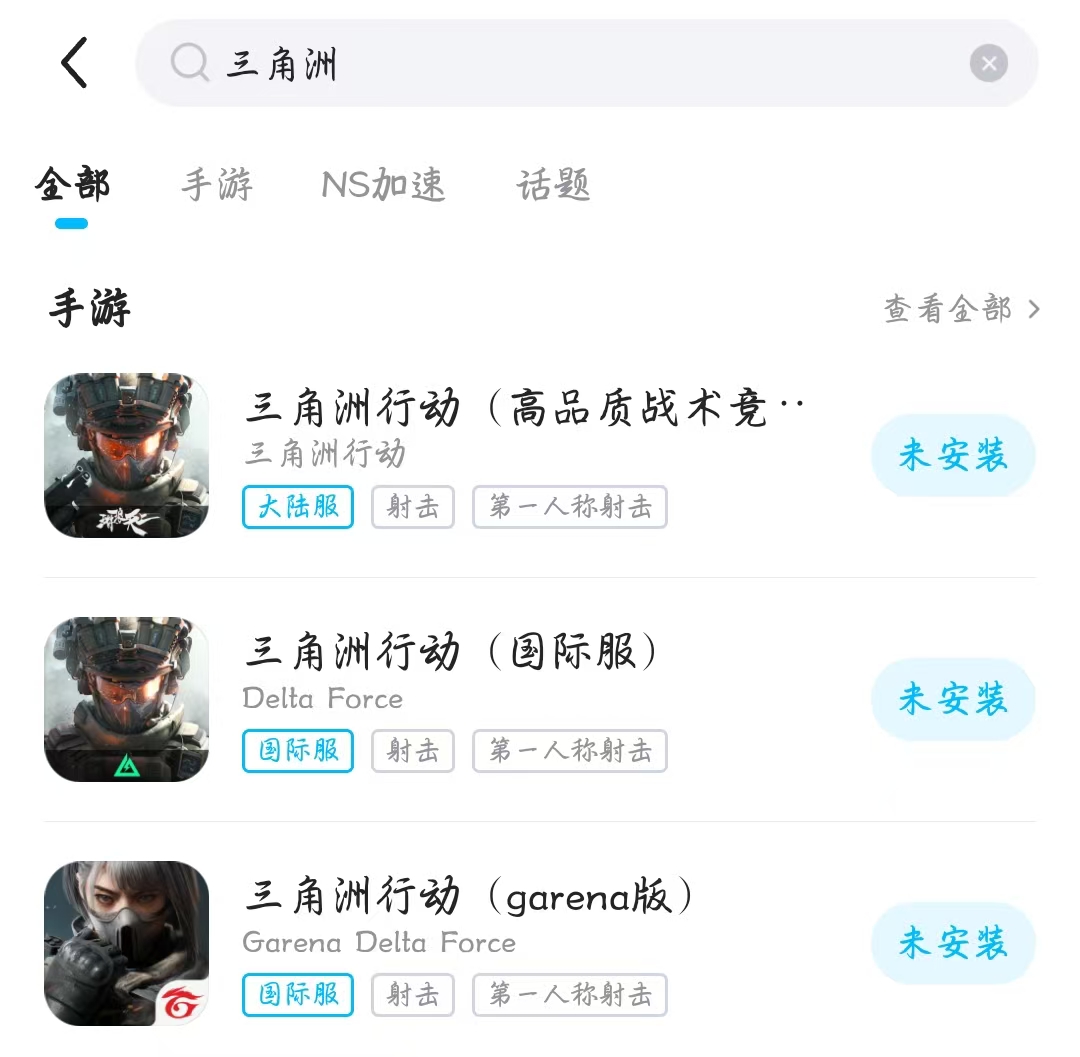Screen dimensions: 1080x1057
Task: Tap the search field containing 三角洲
Action: pos(560,64)
